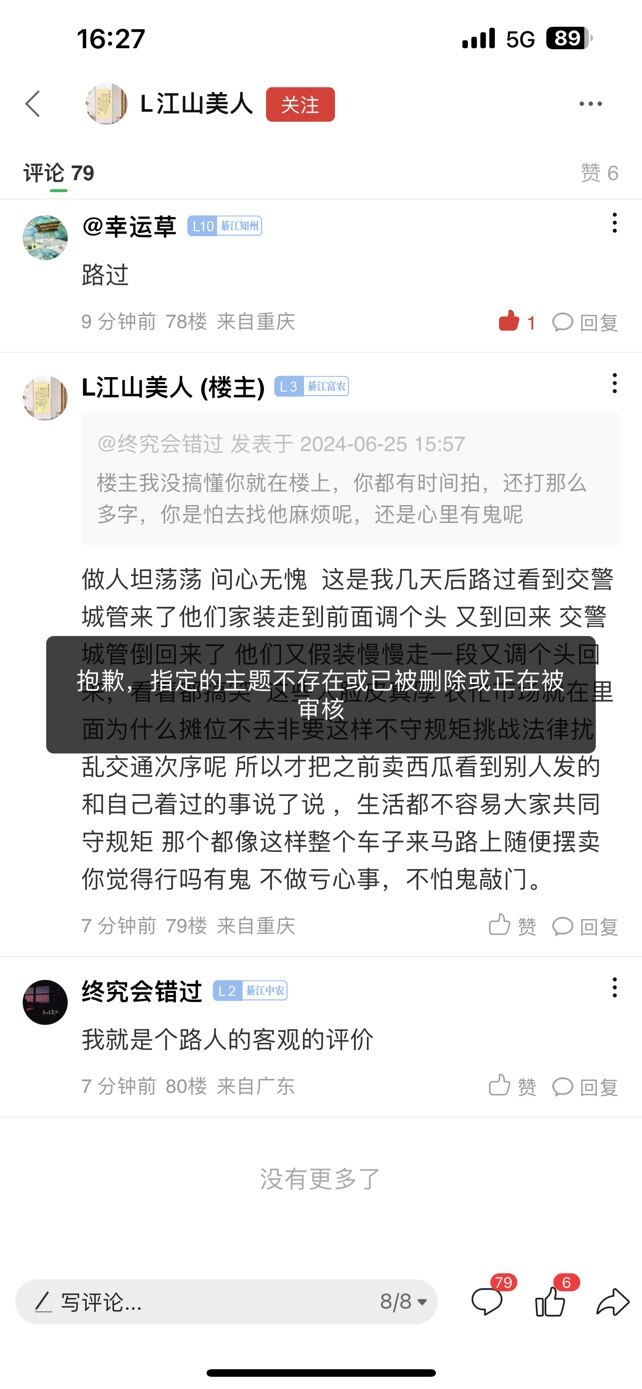Like the post with the thumbs-up icon
The height and width of the screenshot is (1389, 642).
point(551,1301)
